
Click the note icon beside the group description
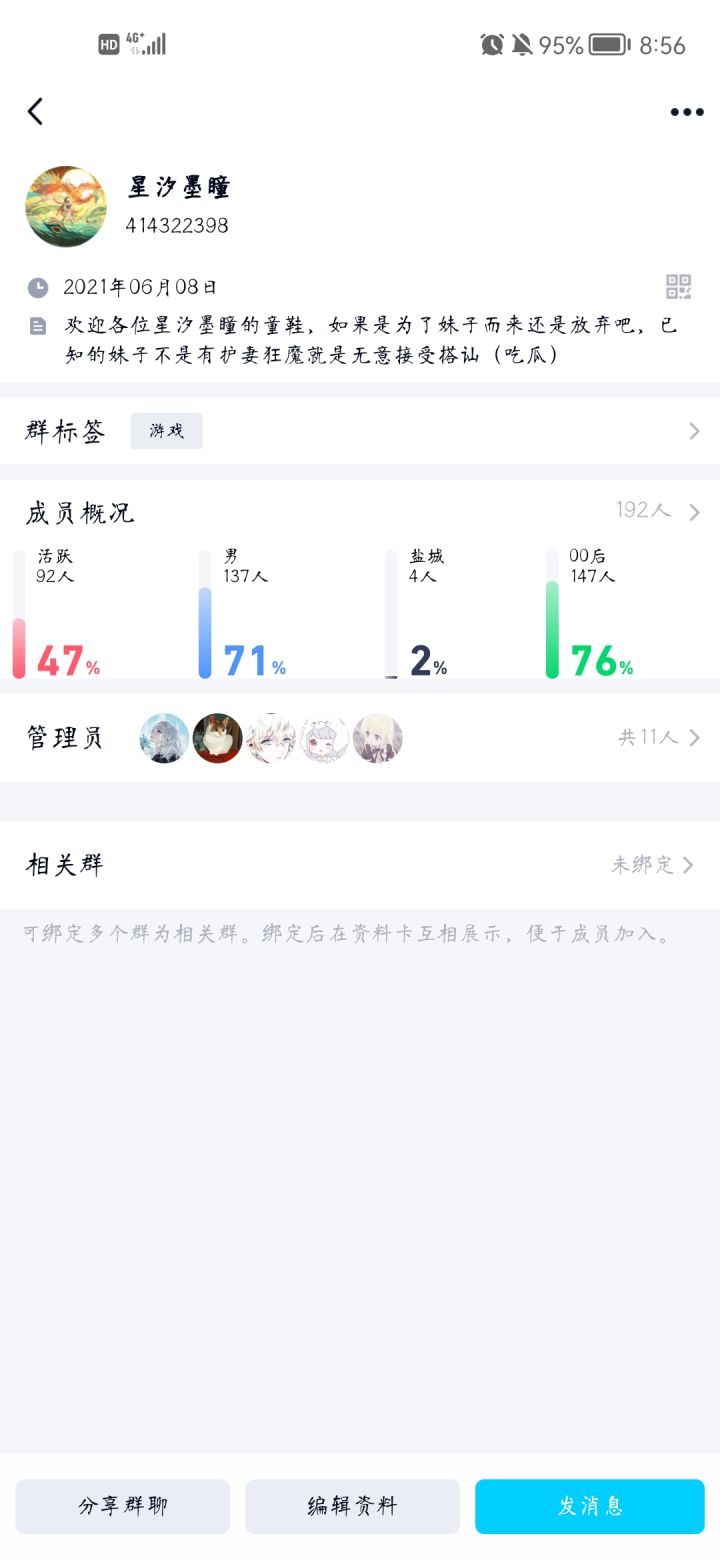click(36, 325)
